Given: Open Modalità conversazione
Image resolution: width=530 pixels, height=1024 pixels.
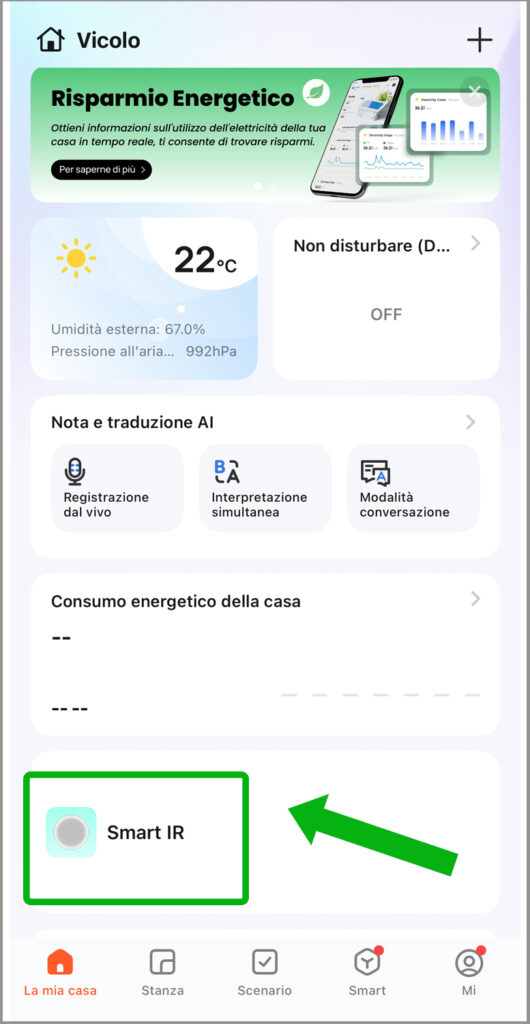Looking at the screenshot, I should tap(413, 488).
